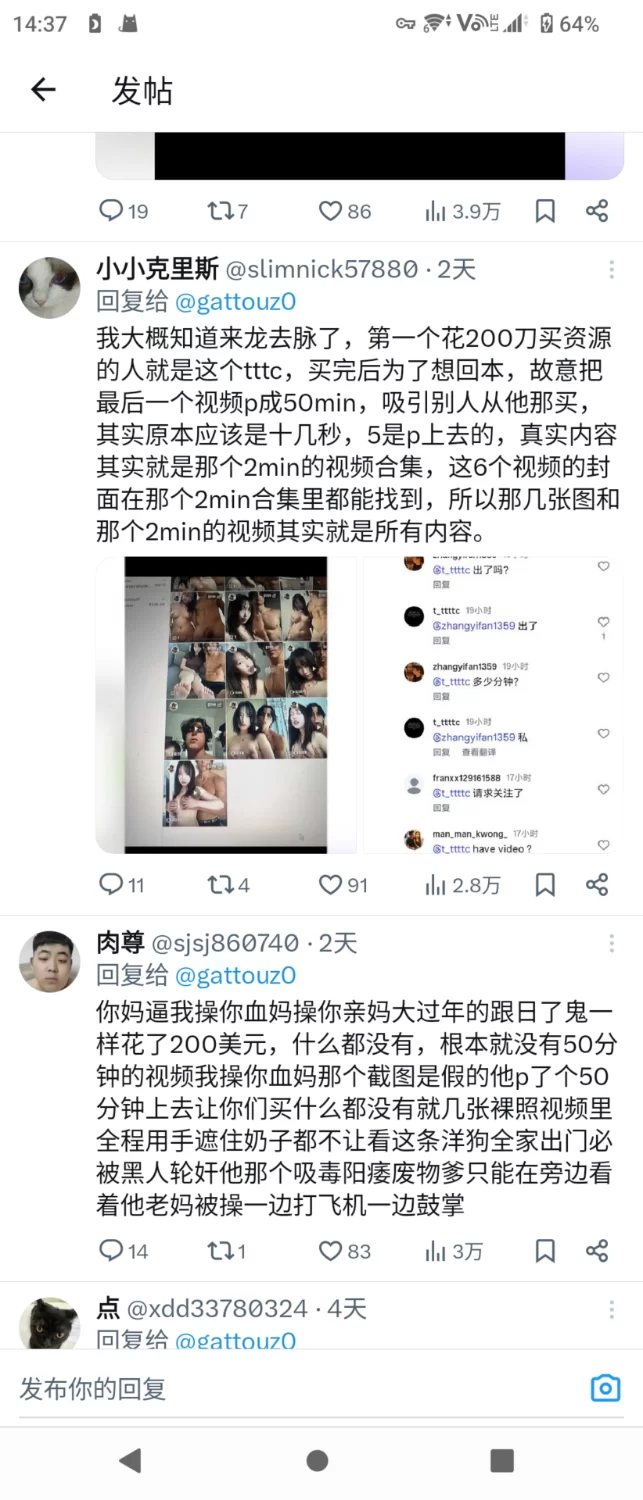This screenshot has height=1500, width=643.
Task: Bookmark 小小克里斯's reply
Action: [x=545, y=885]
